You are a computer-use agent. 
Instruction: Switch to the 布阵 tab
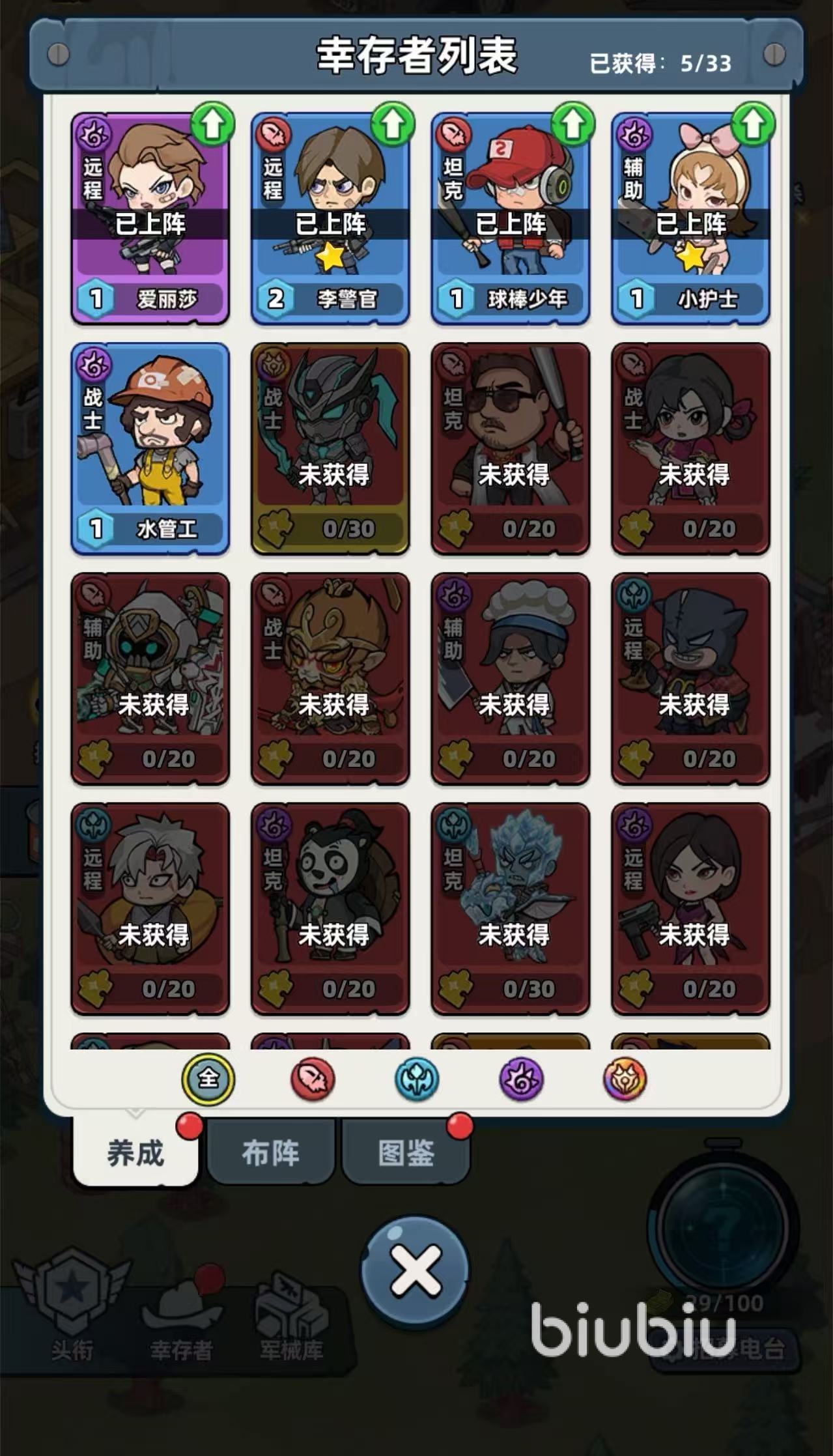coord(270,1154)
